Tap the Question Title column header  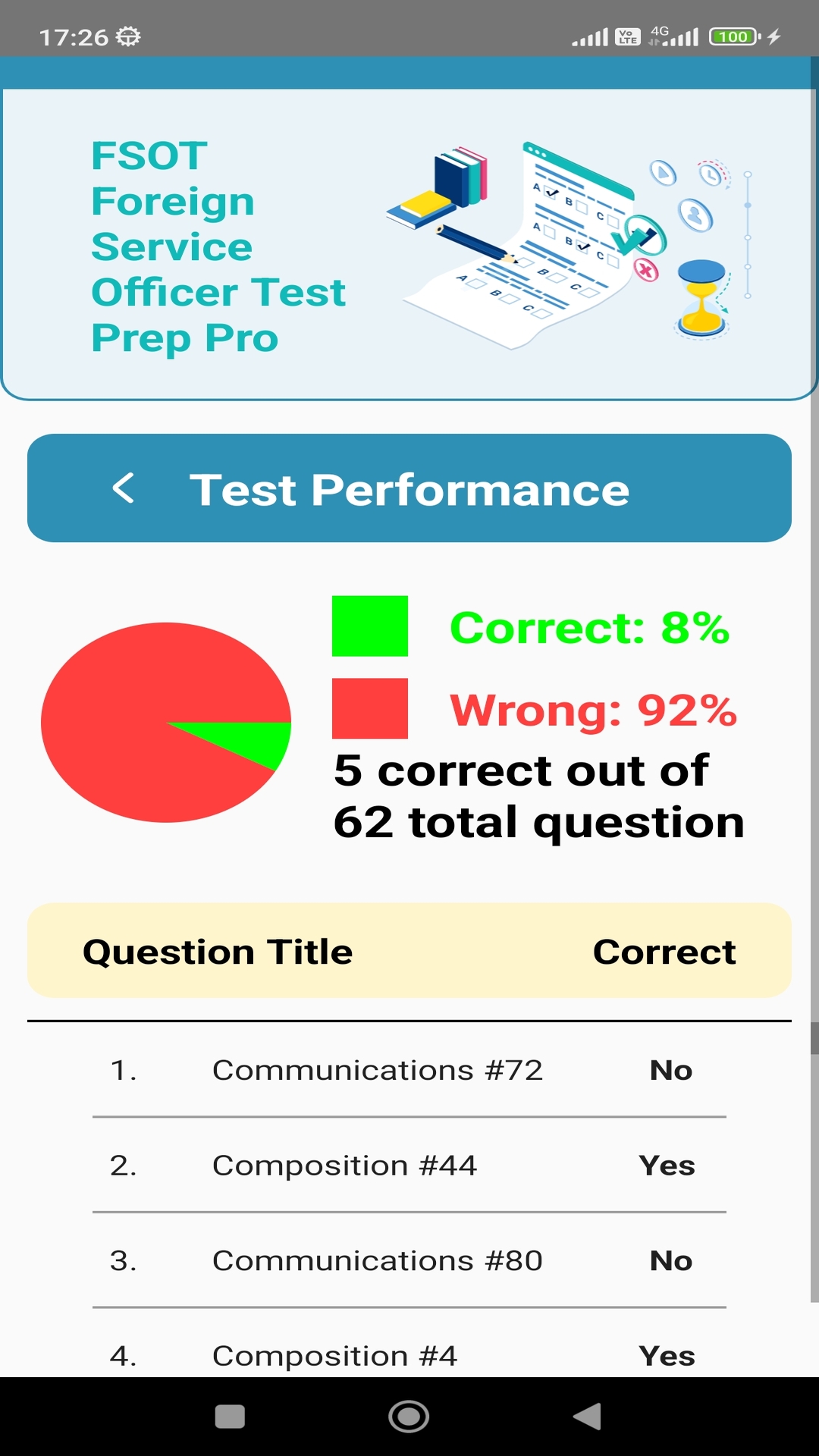[x=218, y=950]
